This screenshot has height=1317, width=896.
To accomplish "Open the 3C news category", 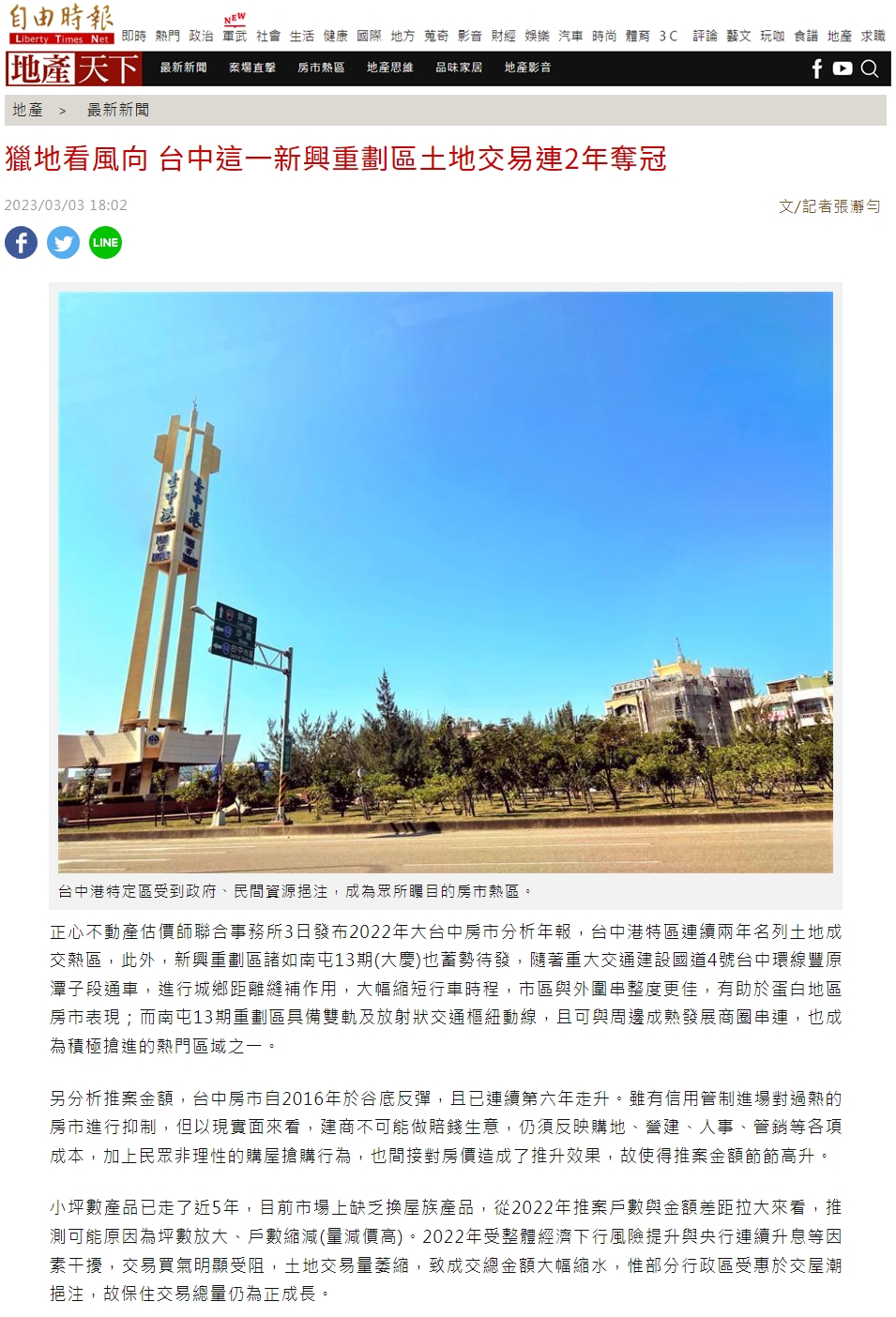I will pyautogui.click(x=668, y=37).
